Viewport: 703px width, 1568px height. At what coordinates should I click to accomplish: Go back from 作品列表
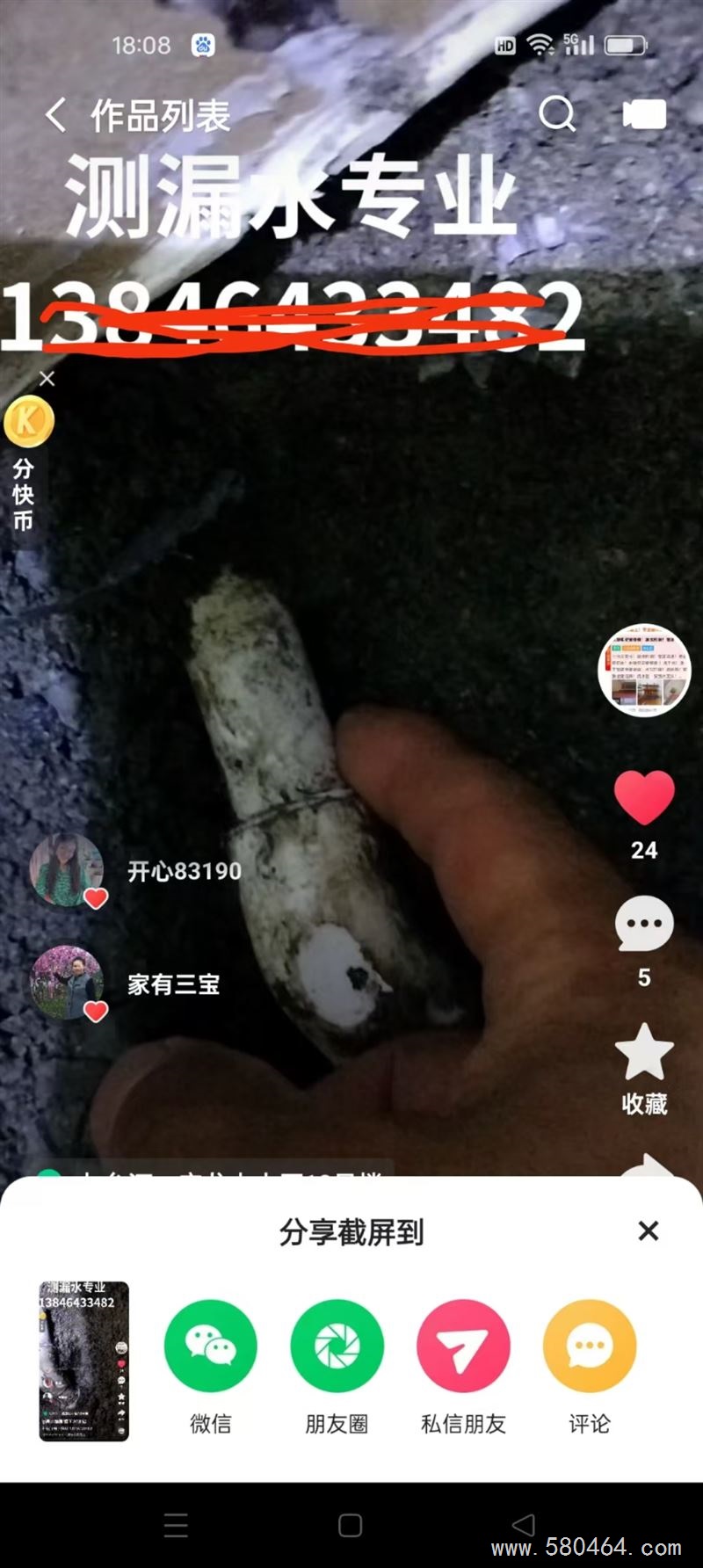coord(56,115)
